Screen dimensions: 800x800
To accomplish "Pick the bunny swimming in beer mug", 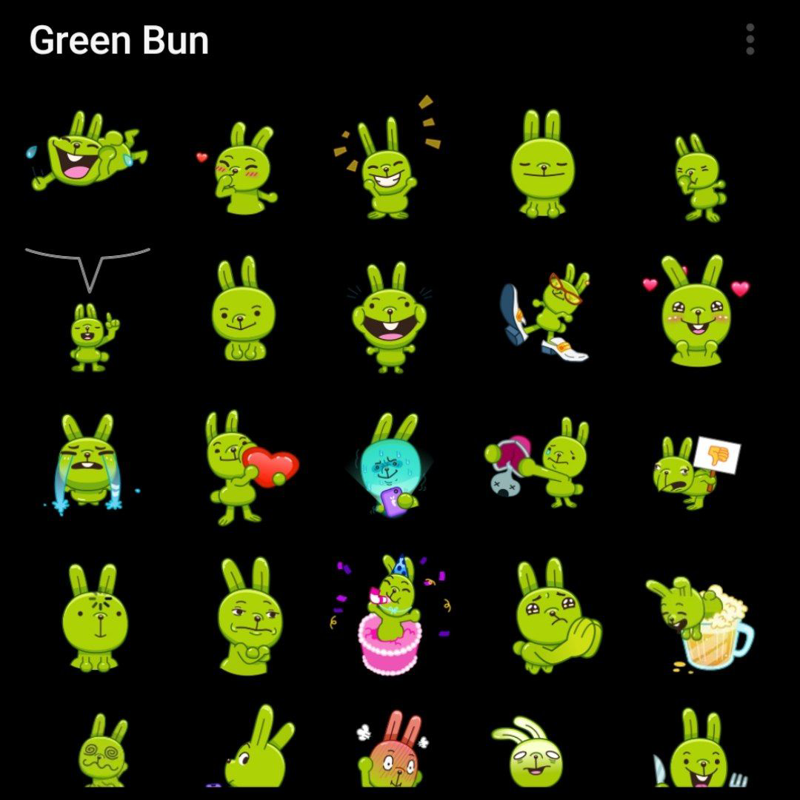I will (700, 622).
